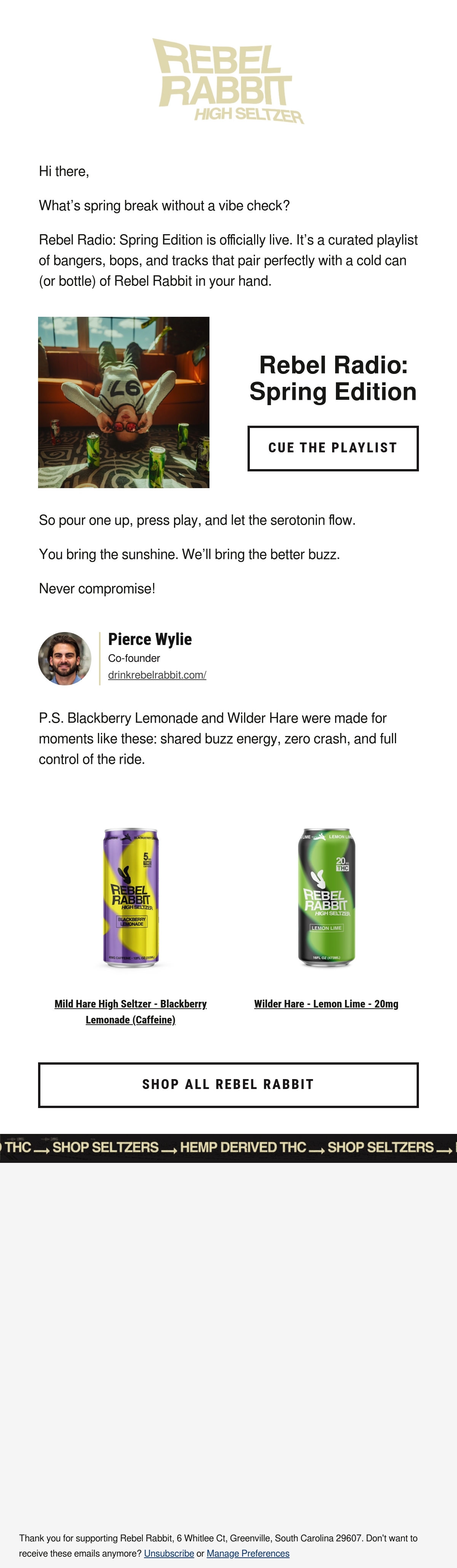Open the drinkrebelrabbit.com link
Viewport: 457px width, 1568px height.
click(x=157, y=674)
